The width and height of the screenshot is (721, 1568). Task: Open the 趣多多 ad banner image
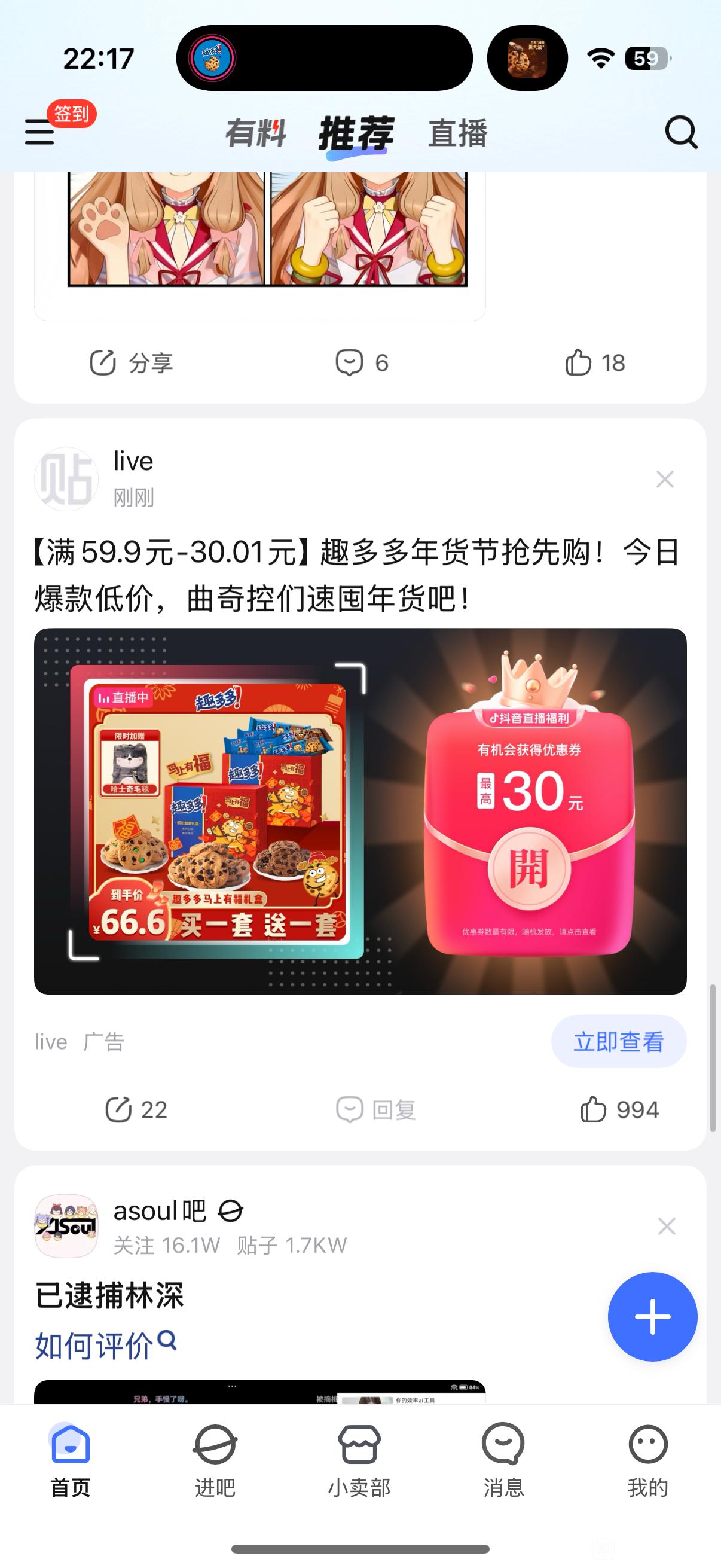coord(360,811)
